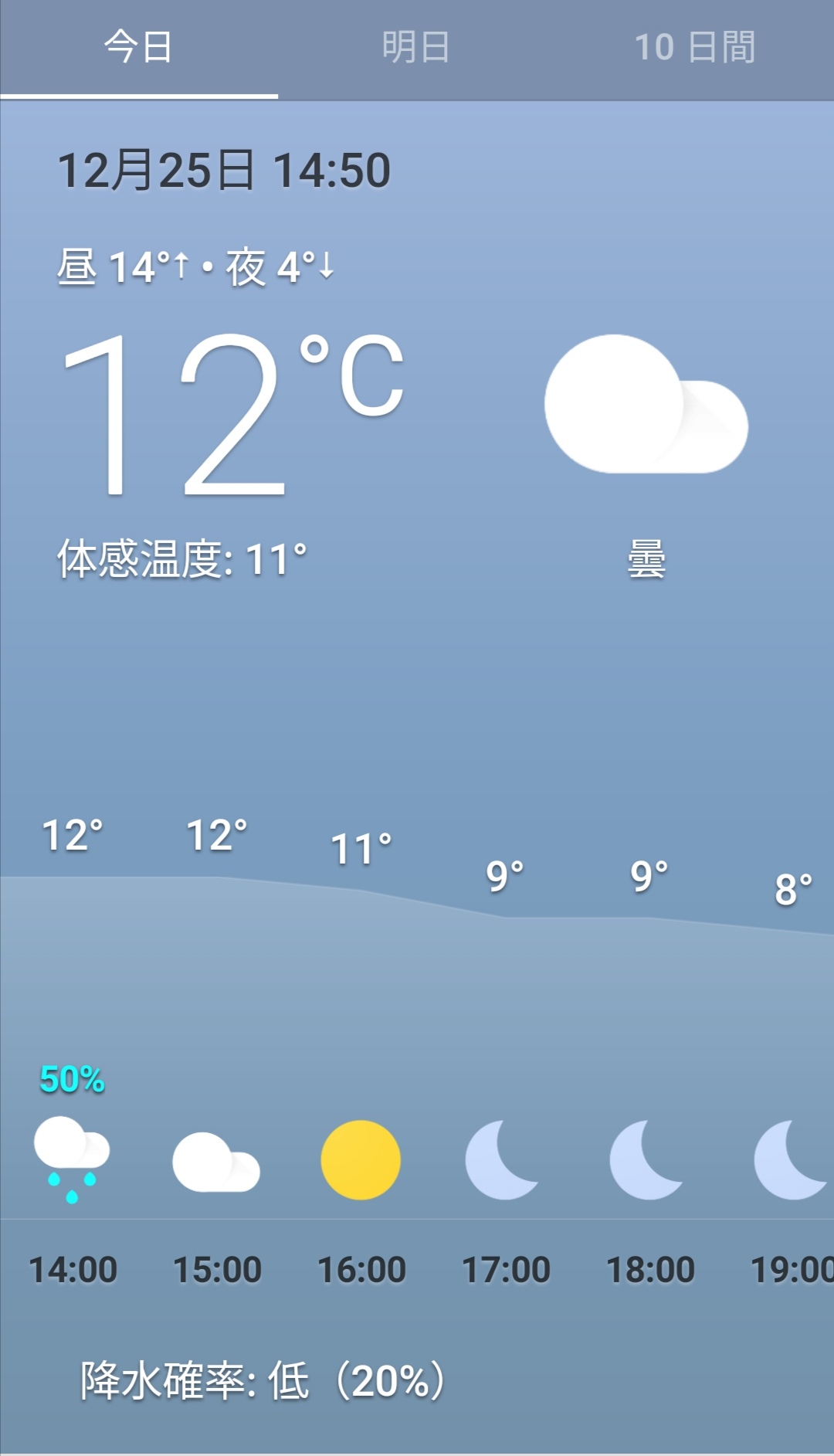Switch to the 今日 tab

(x=139, y=48)
